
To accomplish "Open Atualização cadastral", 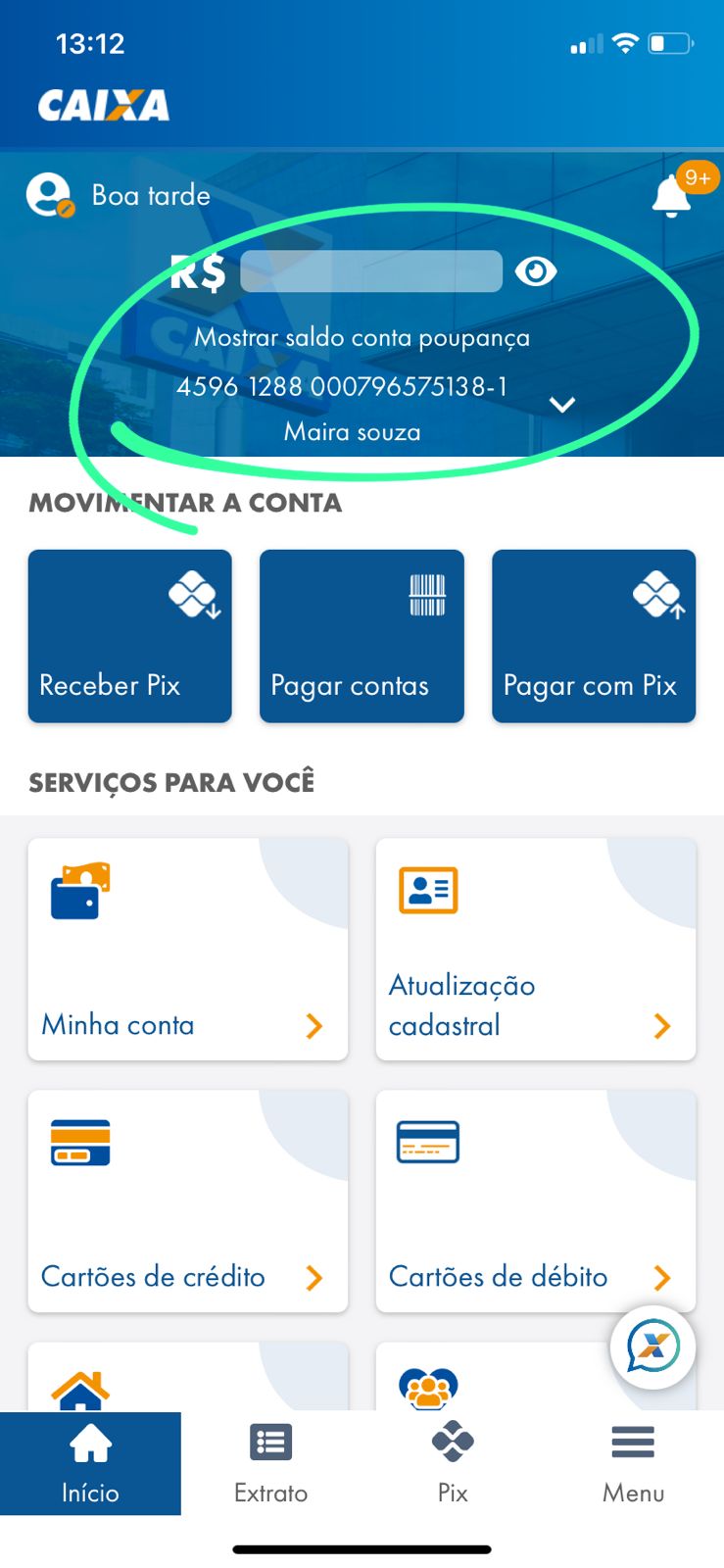I will click(x=536, y=949).
